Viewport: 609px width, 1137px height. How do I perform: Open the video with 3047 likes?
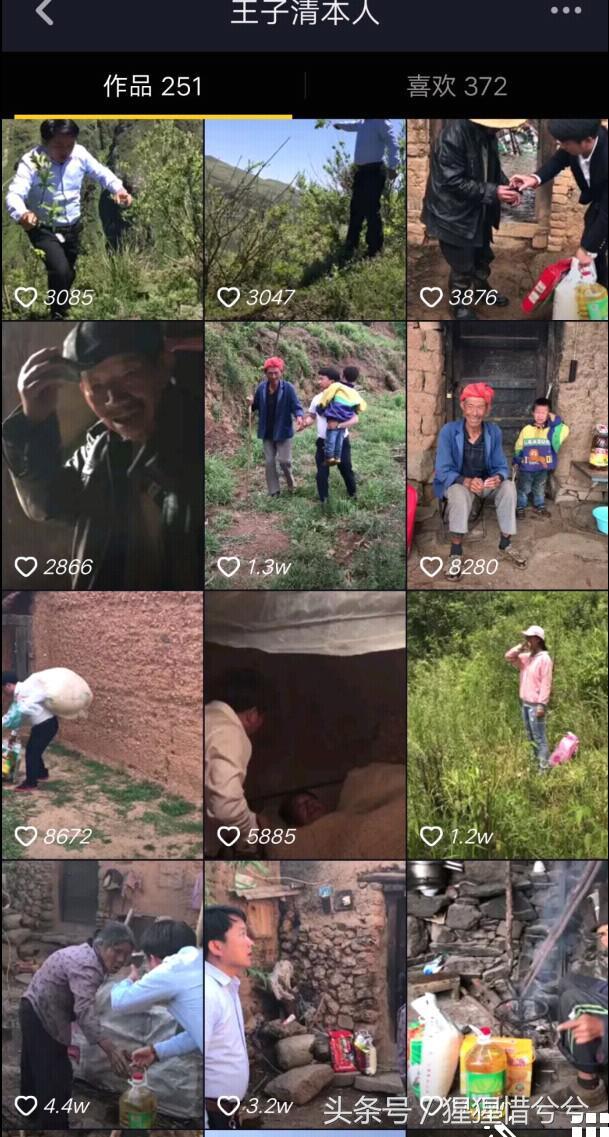tap(305, 219)
